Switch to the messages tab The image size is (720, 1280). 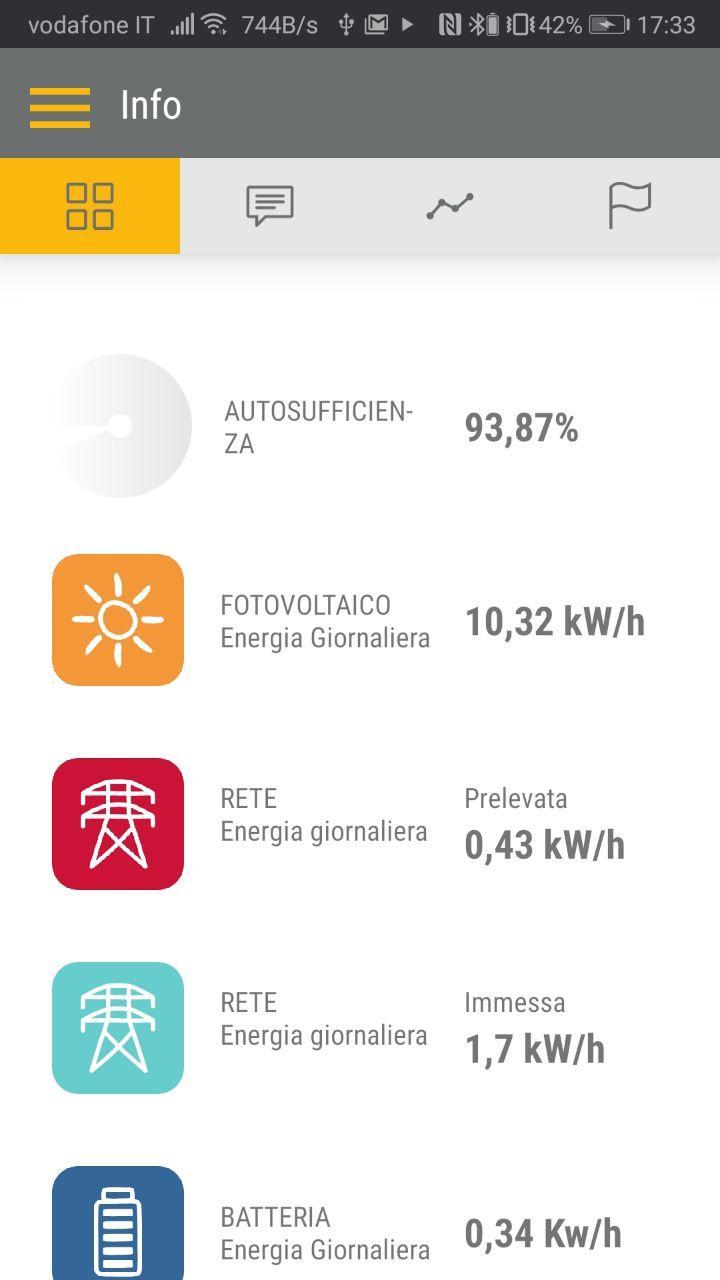pyautogui.click(x=270, y=206)
